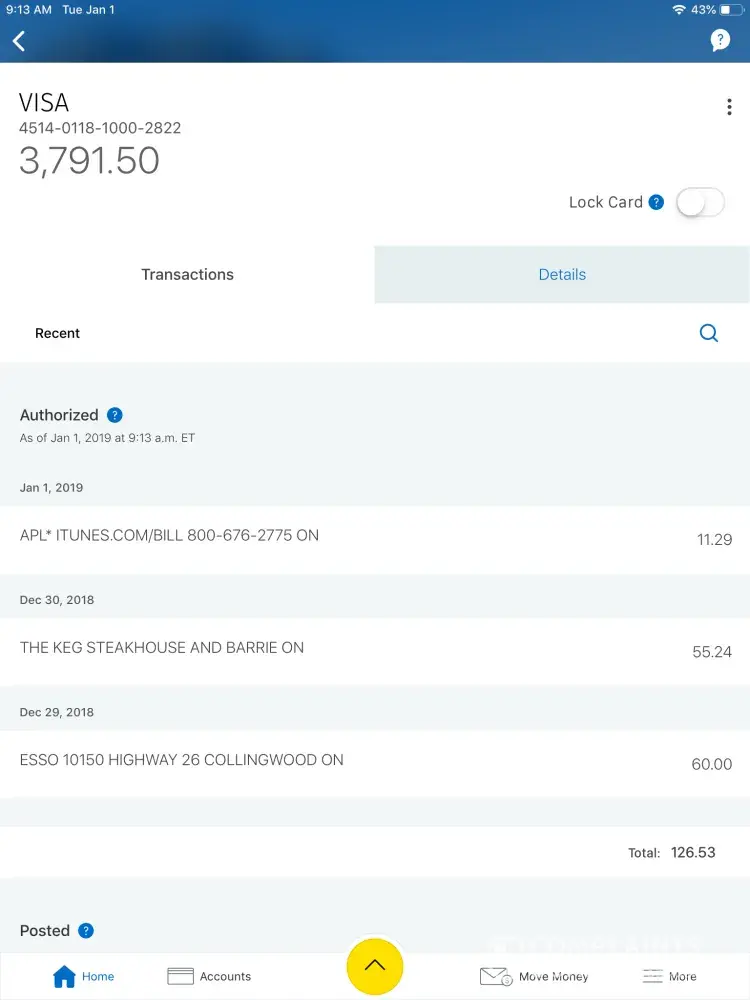This screenshot has height=1000, width=750.
Task: Open the Move Money tab
Action: pos(534,976)
